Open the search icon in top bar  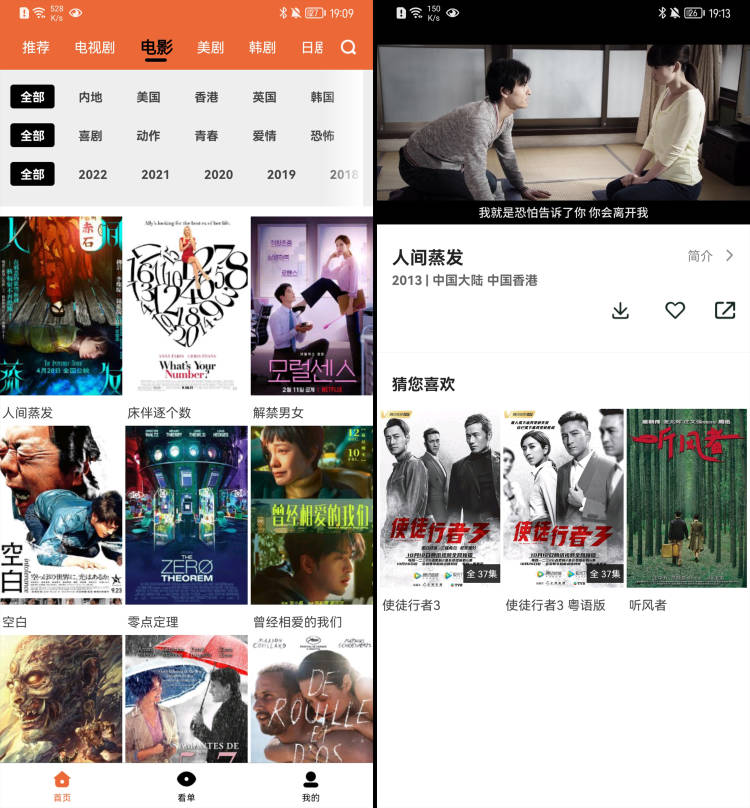click(348, 47)
